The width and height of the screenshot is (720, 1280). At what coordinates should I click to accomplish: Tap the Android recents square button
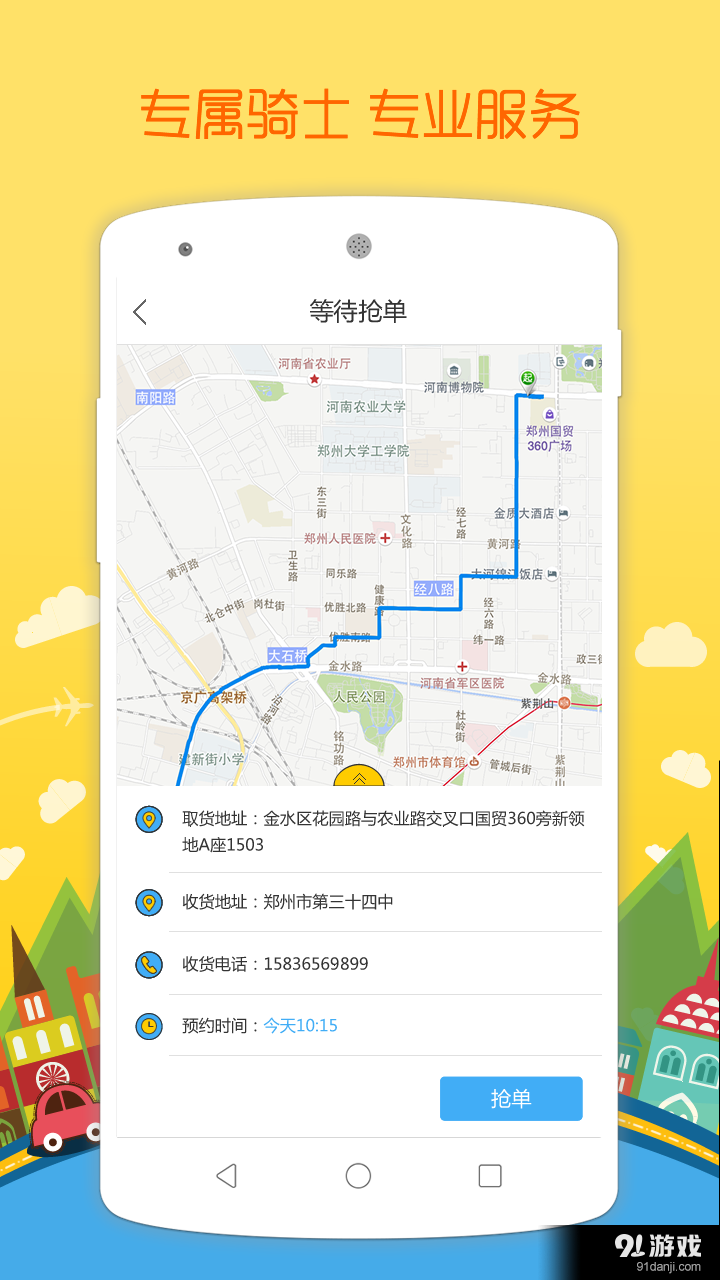(489, 1176)
